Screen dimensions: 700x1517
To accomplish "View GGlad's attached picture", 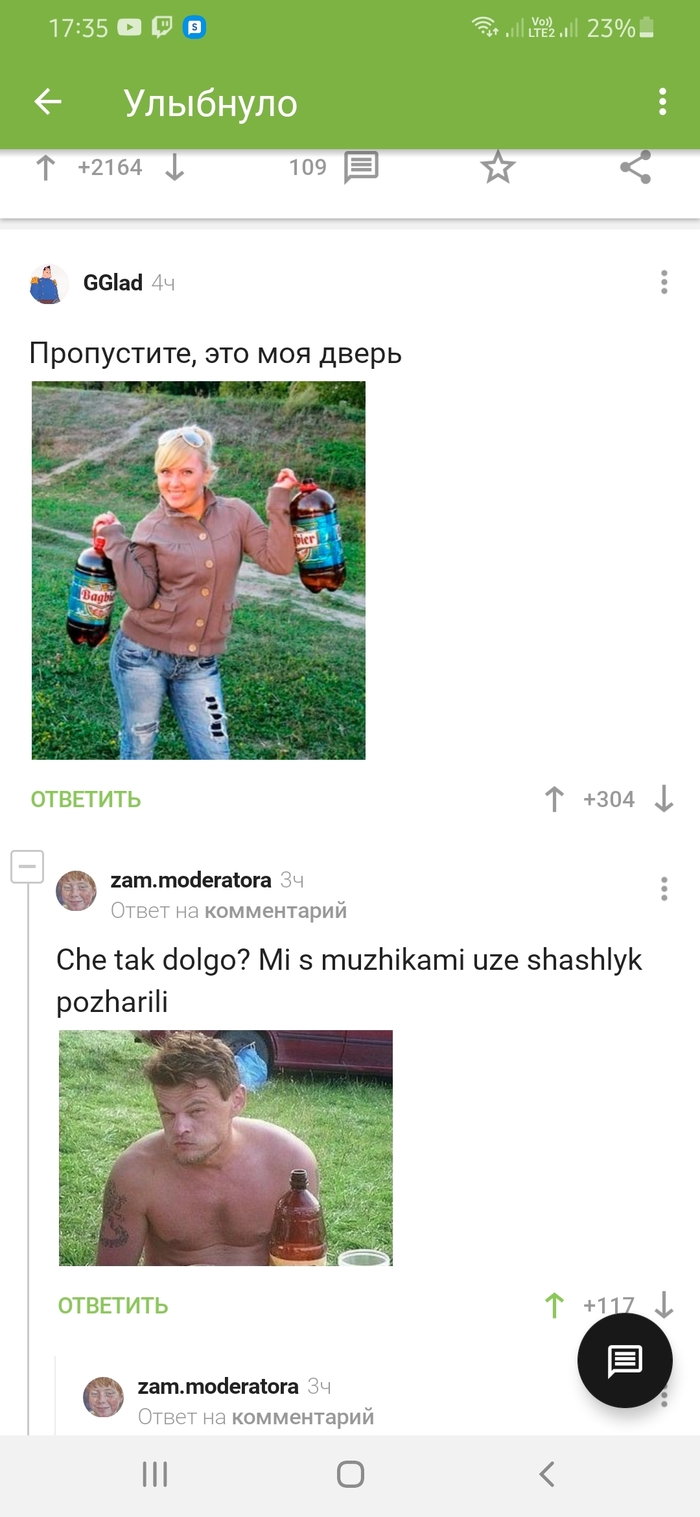I will coord(198,570).
